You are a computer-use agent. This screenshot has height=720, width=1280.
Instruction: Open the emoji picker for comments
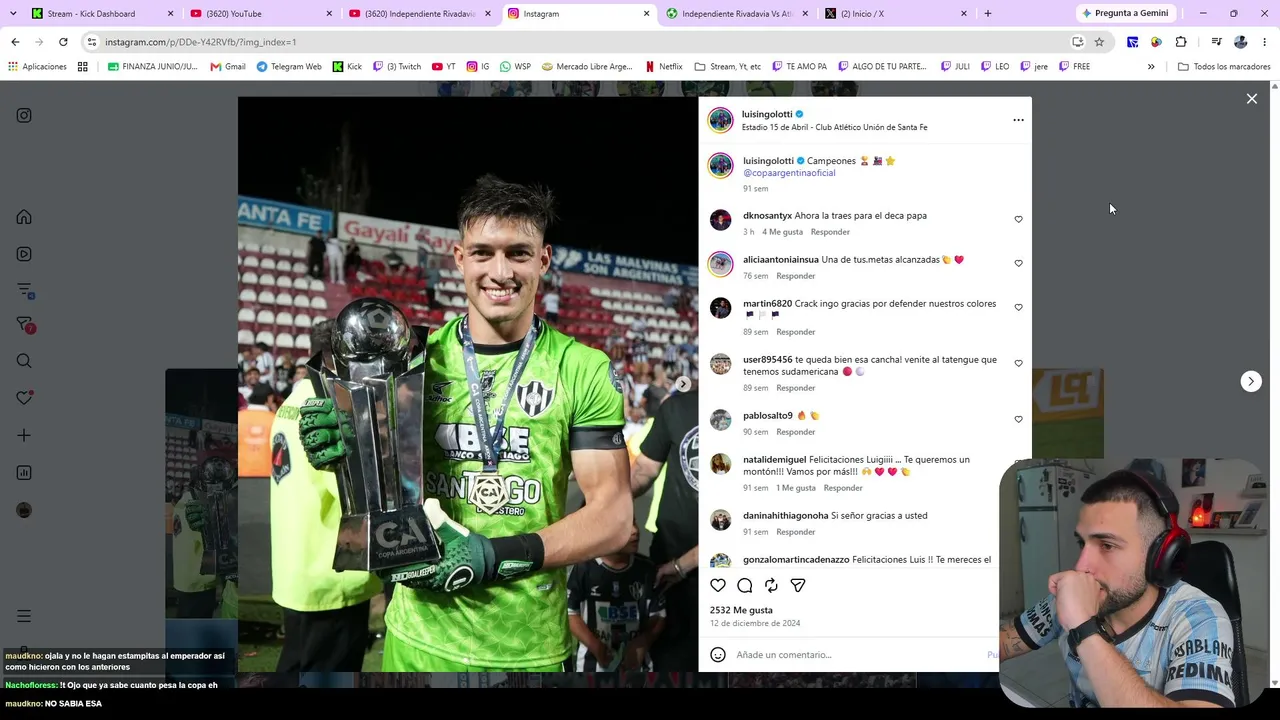click(x=718, y=655)
